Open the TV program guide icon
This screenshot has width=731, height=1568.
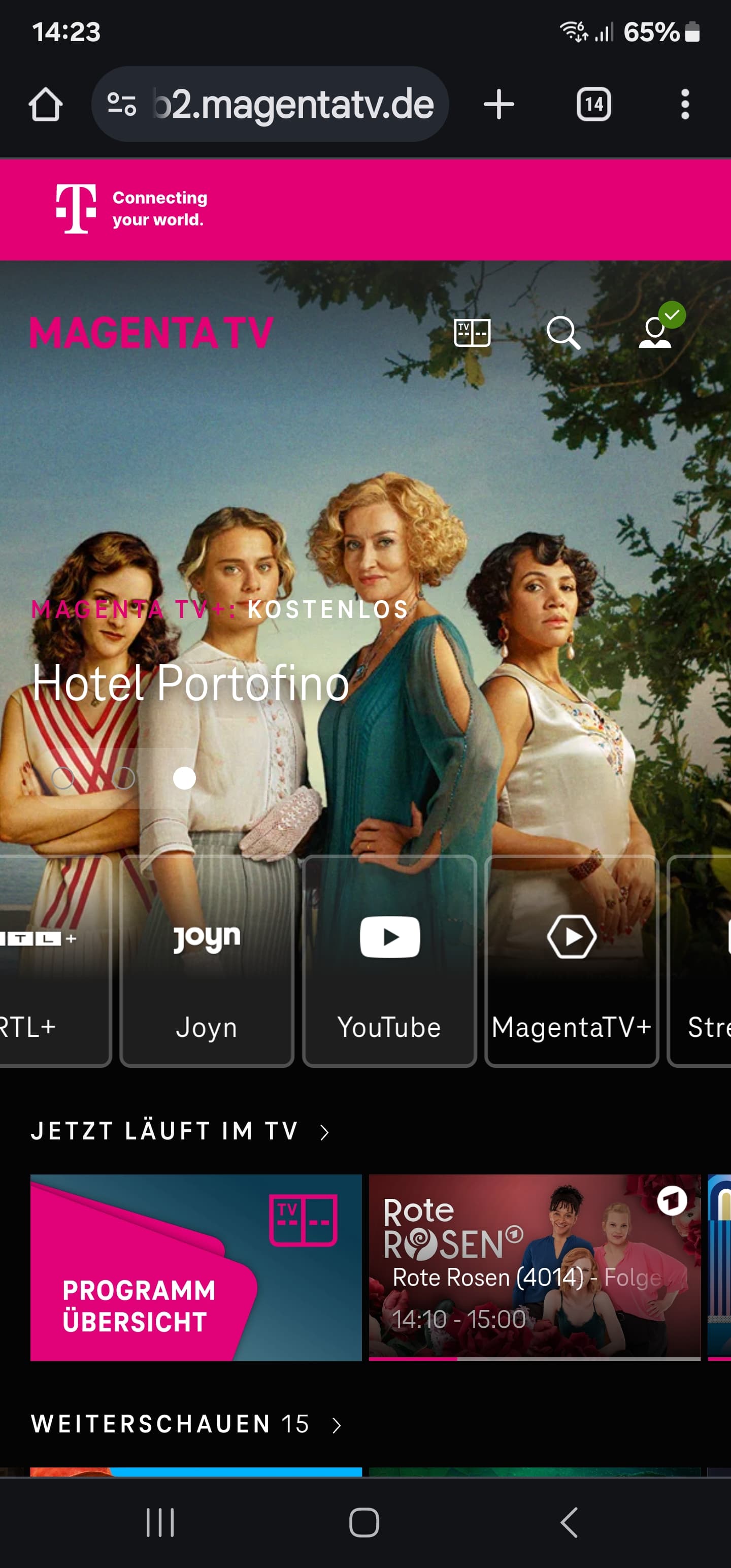tap(472, 333)
